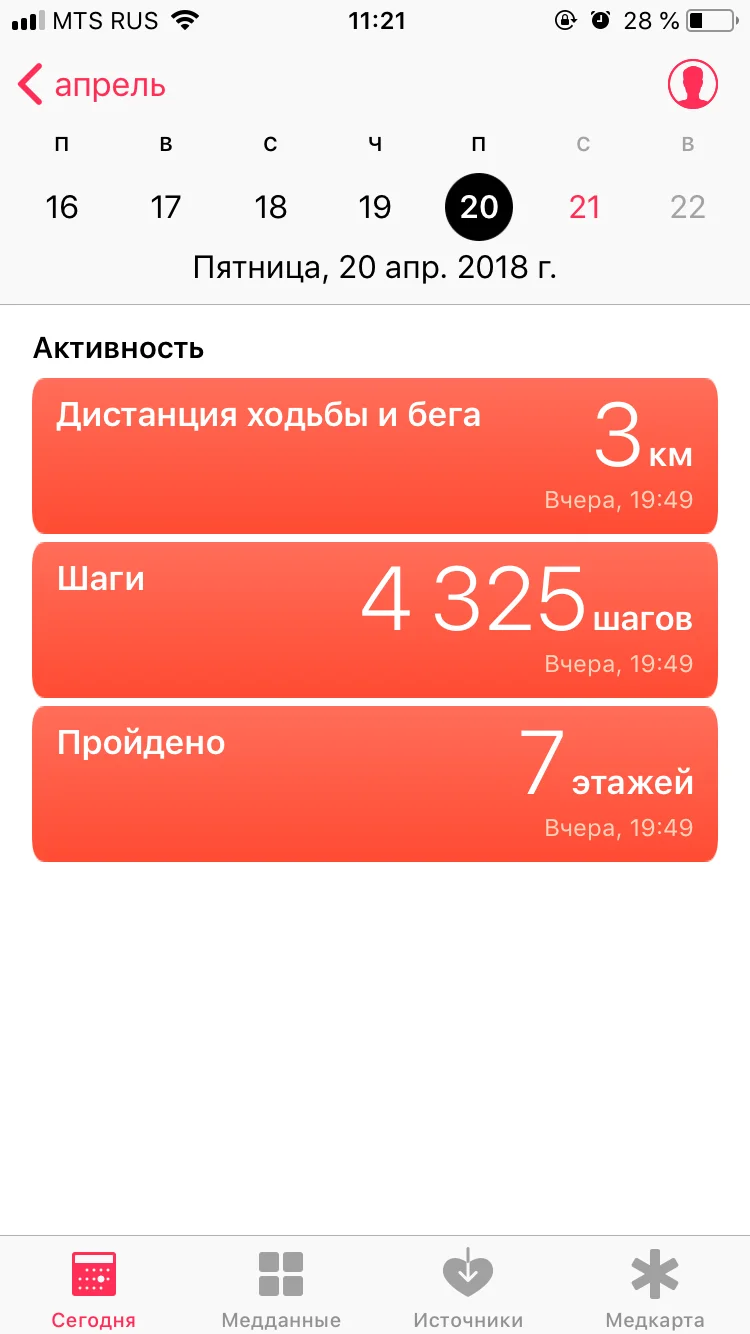Select date 16 in the week row
The image size is (750, 1334).
pyautogui.click(x=62, y=207)
